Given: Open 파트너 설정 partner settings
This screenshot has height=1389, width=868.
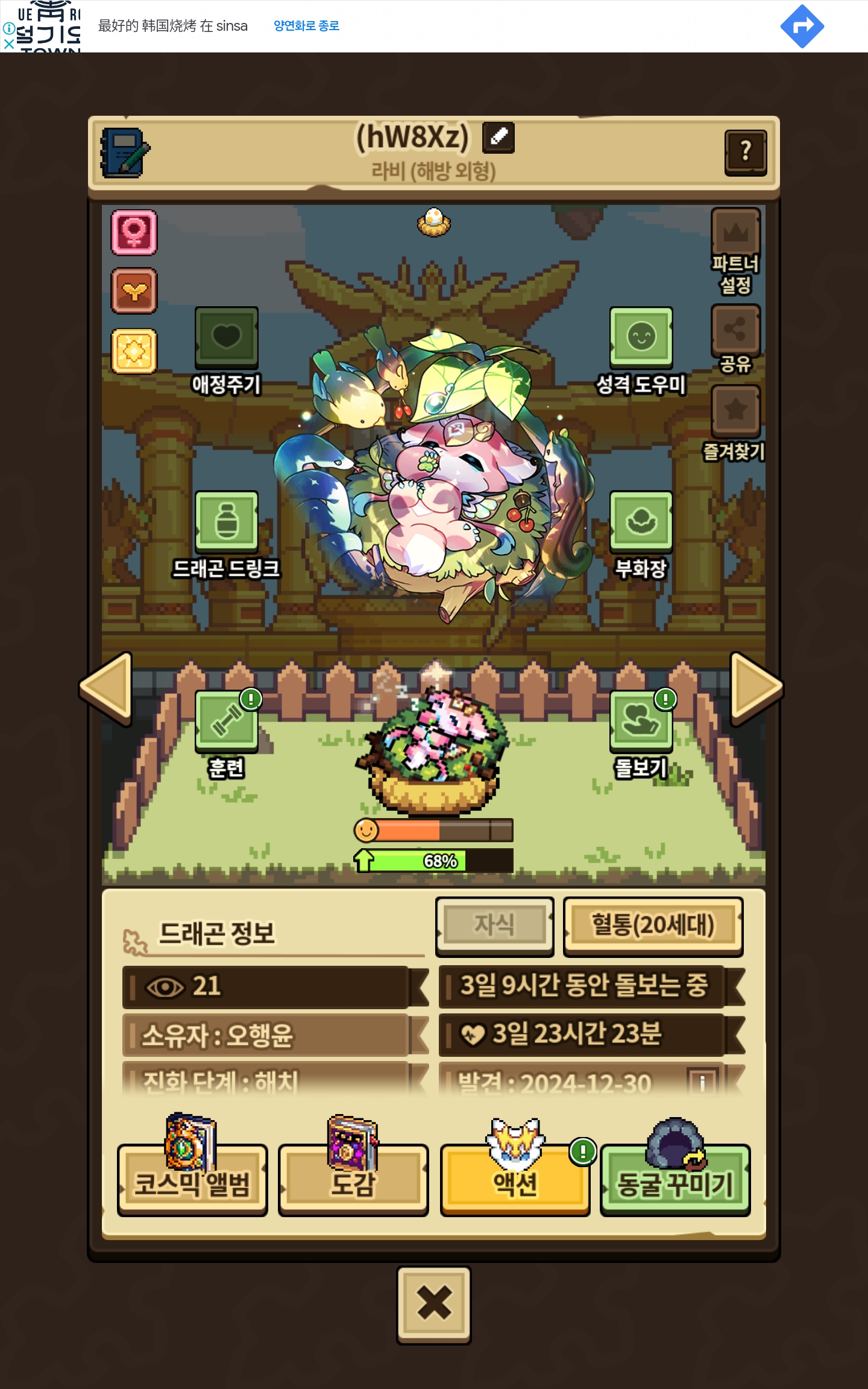Looking at the screenshot, I should coord(735,233).
